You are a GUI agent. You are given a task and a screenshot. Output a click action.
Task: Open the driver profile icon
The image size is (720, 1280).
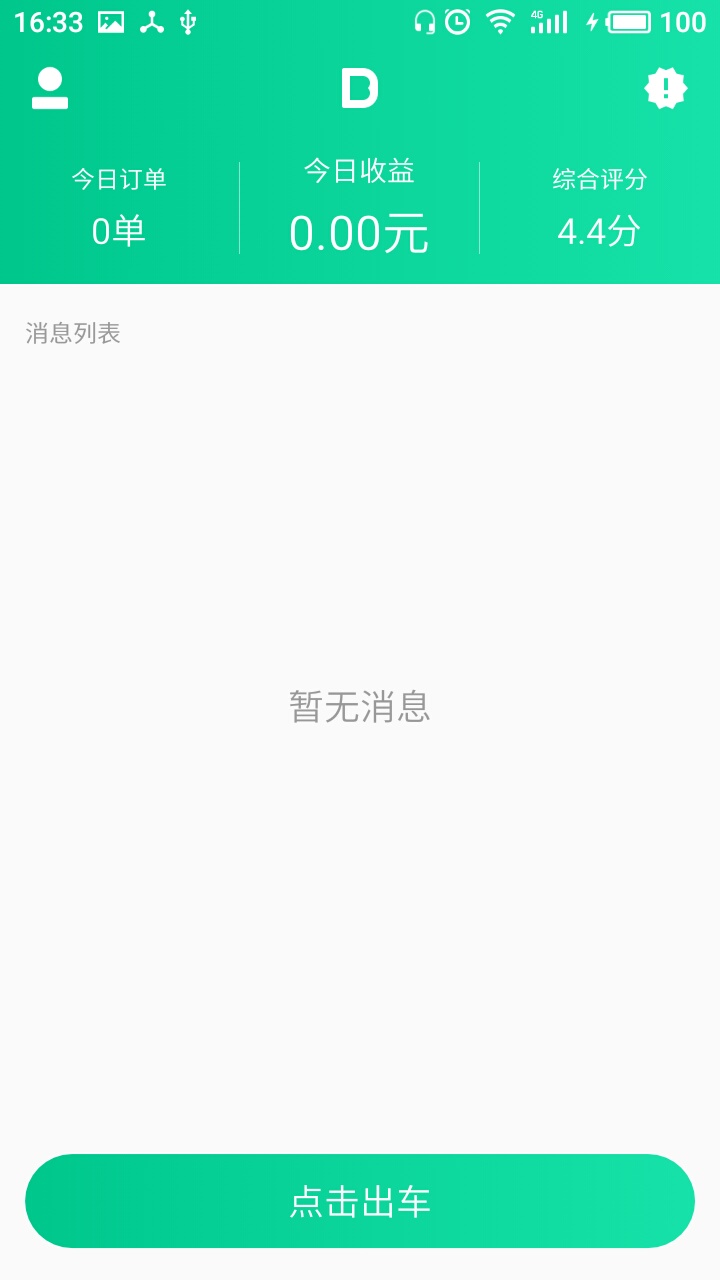50,87
